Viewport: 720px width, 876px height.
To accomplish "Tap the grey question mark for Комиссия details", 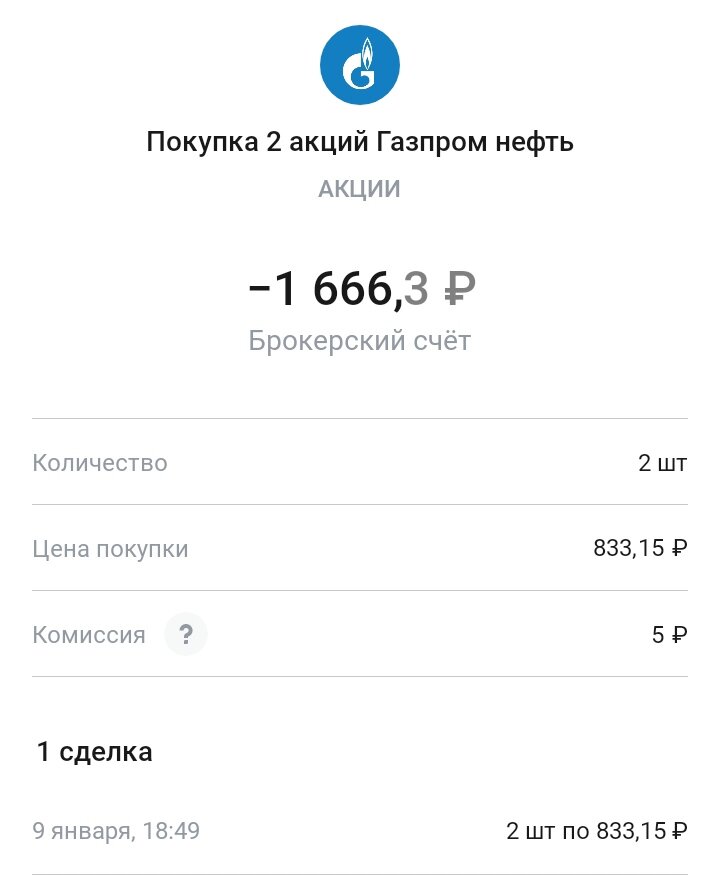I will point(185,634).
